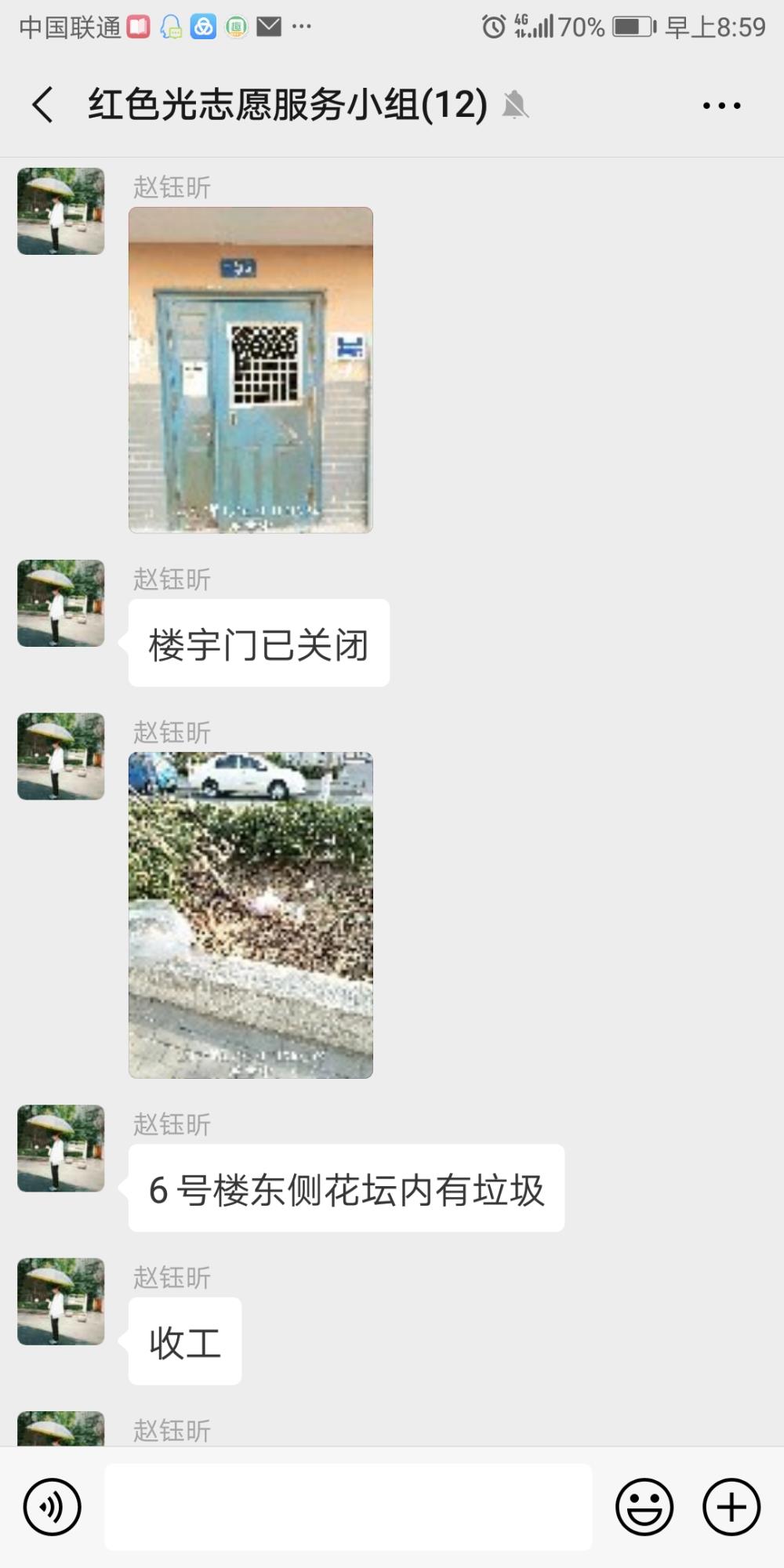Open the plus attachments menu

731,1507
